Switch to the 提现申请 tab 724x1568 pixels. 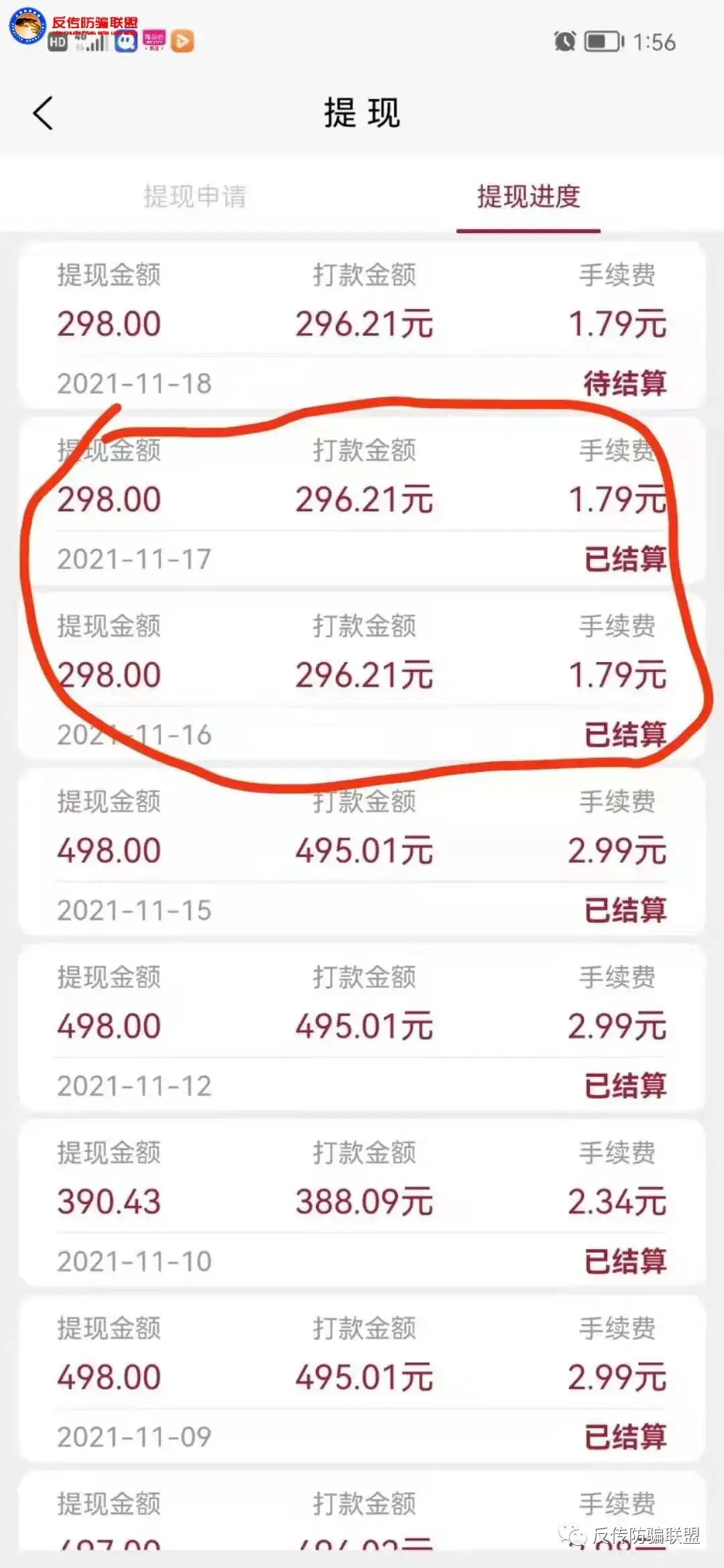(194, 196)
